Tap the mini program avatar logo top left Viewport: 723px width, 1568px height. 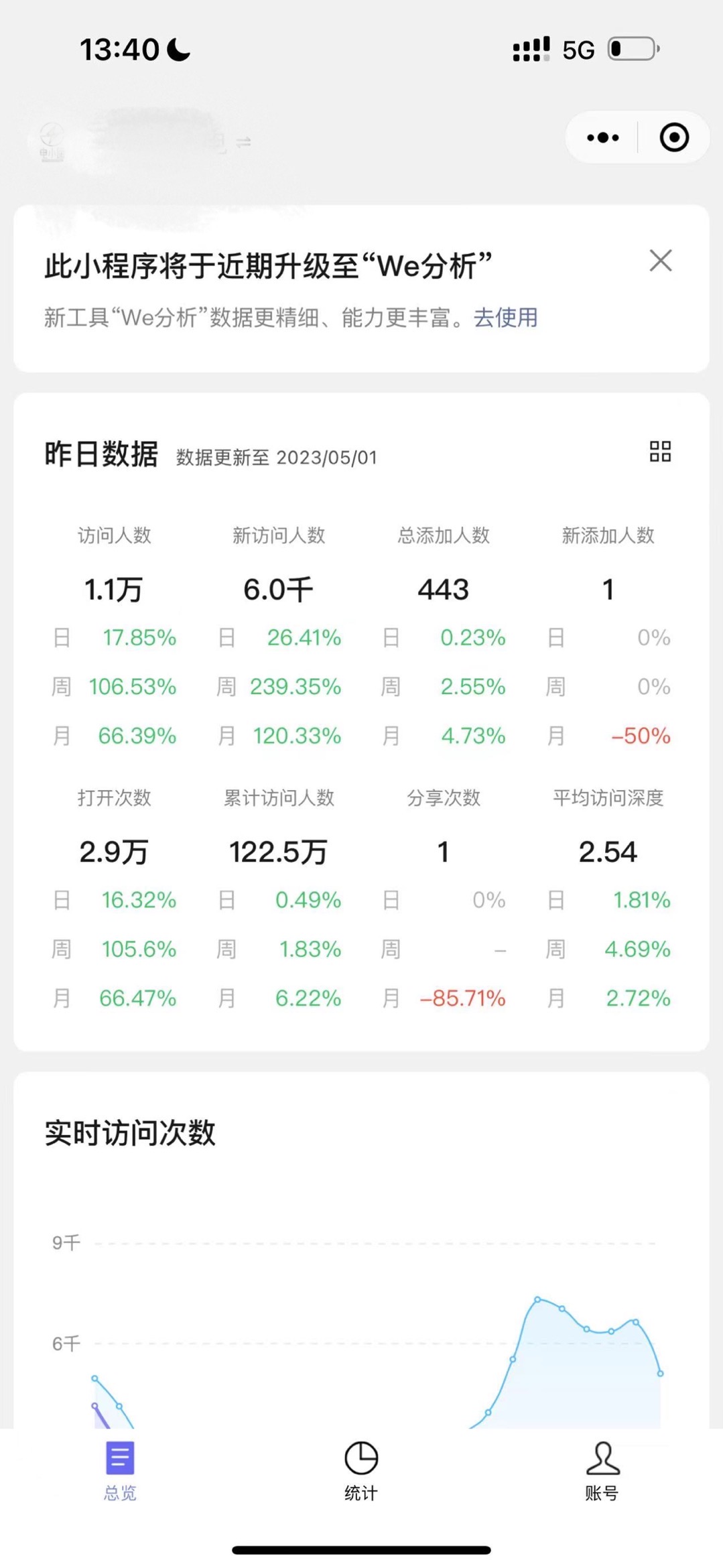point(50,134)
